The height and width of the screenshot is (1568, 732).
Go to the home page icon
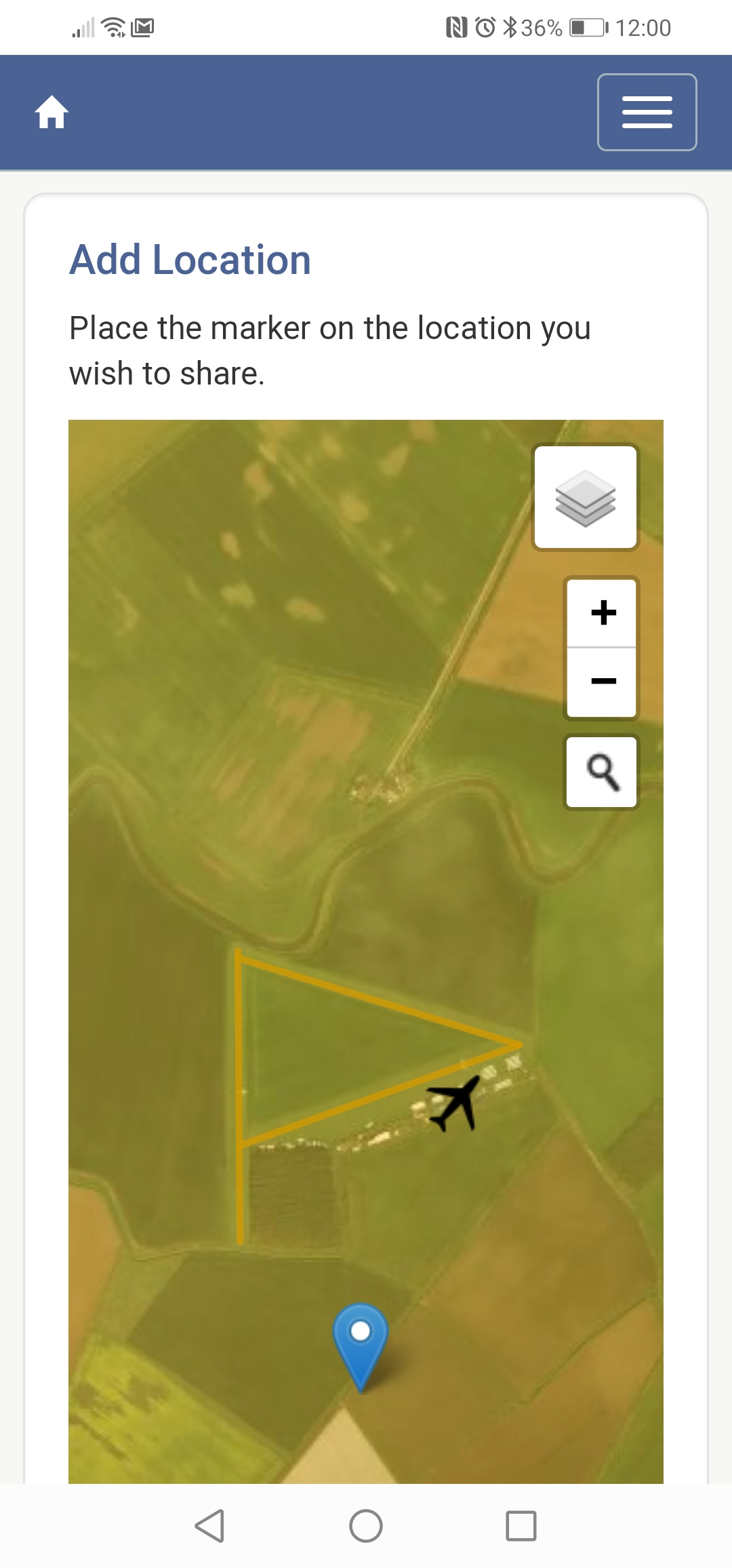tap(52, 112)
